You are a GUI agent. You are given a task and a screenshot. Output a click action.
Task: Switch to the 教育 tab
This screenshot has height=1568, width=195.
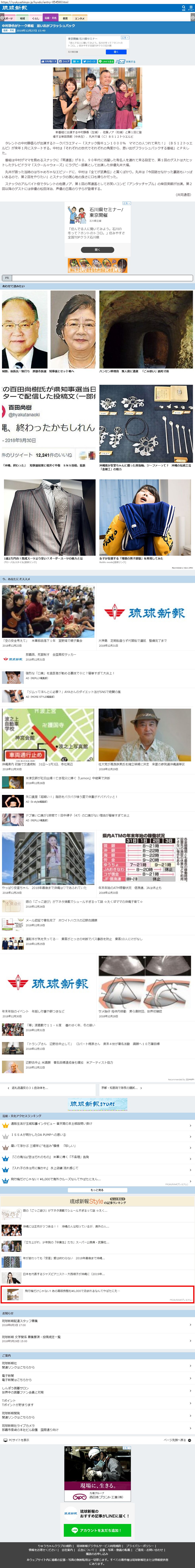coord(65,18)
